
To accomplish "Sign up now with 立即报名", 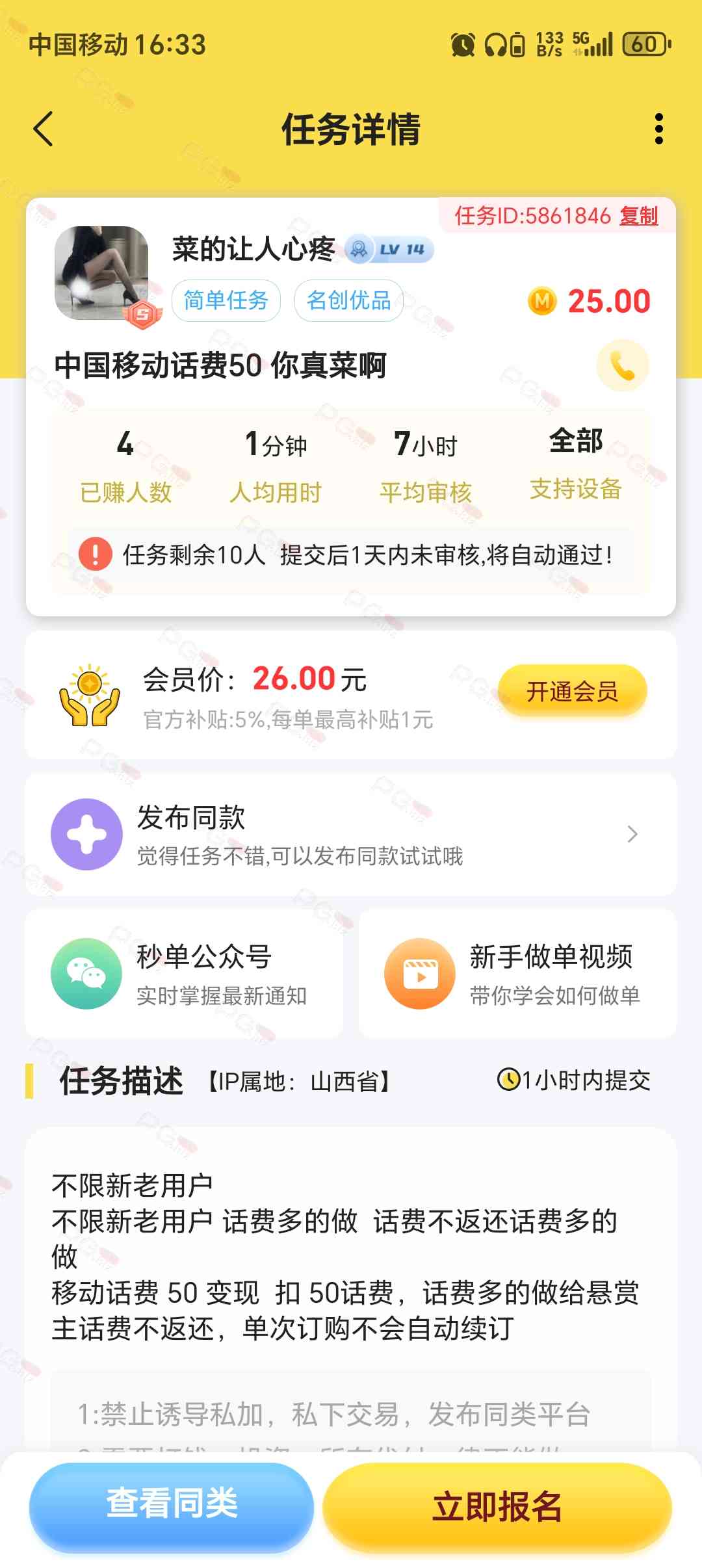I will 497,1506.
